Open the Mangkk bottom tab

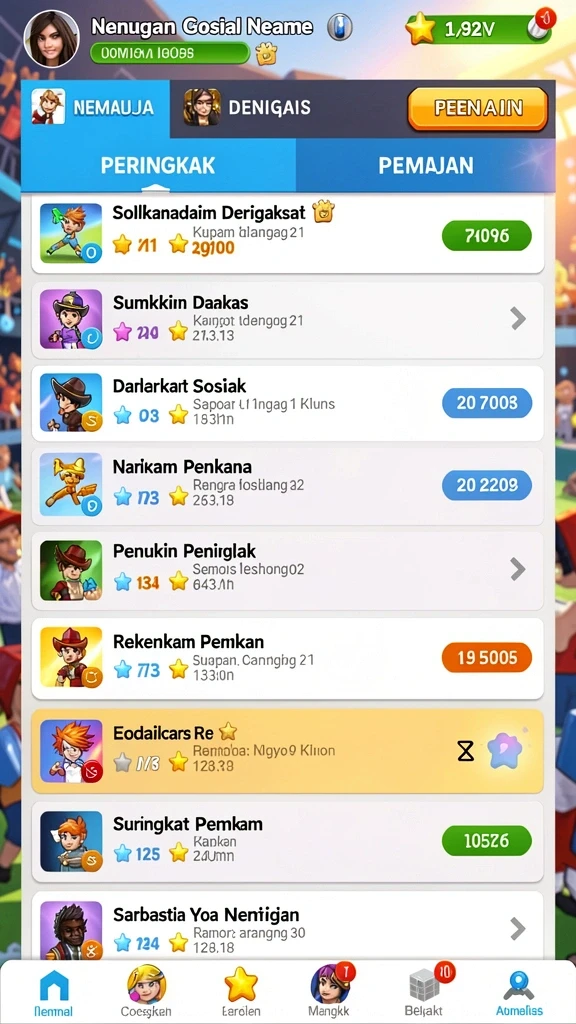pos(331,993)
